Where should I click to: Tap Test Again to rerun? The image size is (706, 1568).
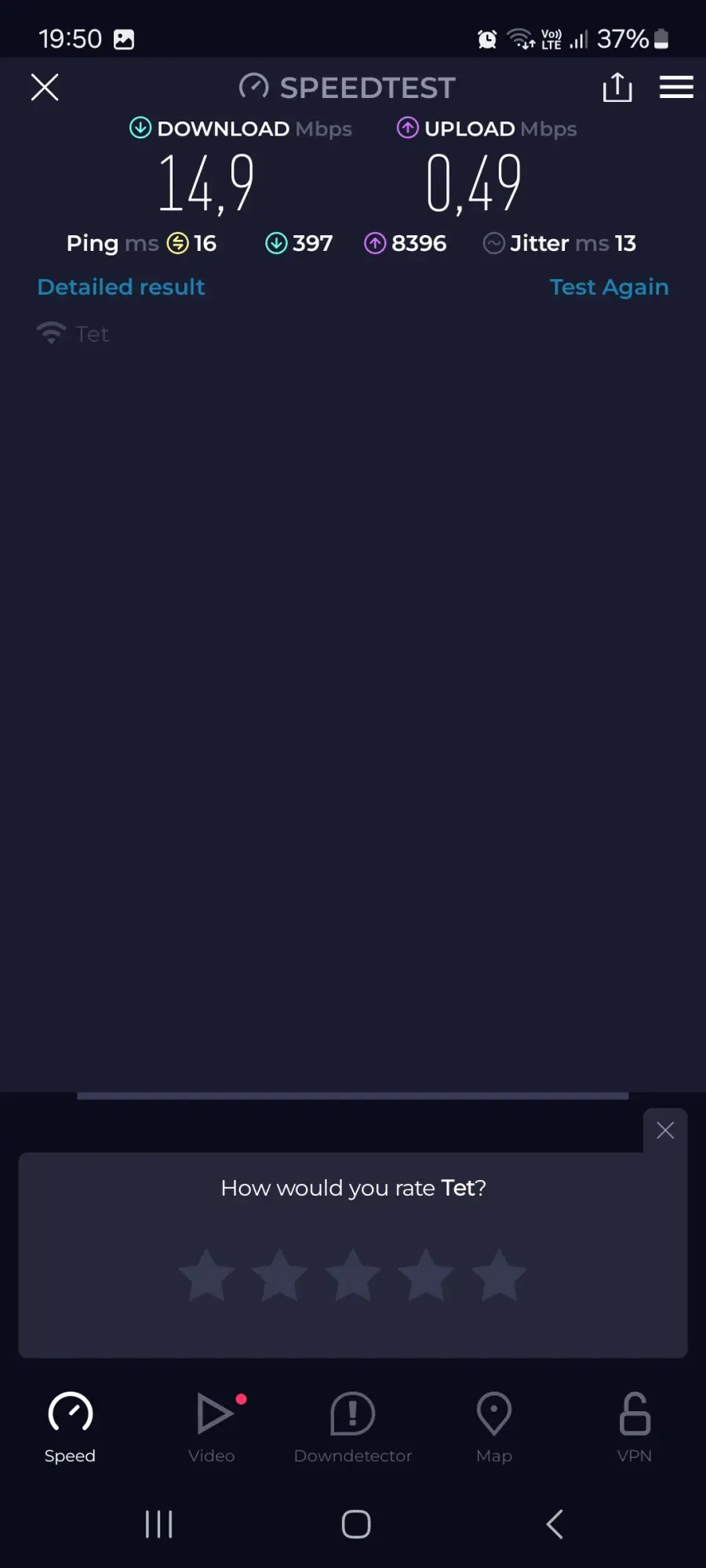(x=609, y=288)
